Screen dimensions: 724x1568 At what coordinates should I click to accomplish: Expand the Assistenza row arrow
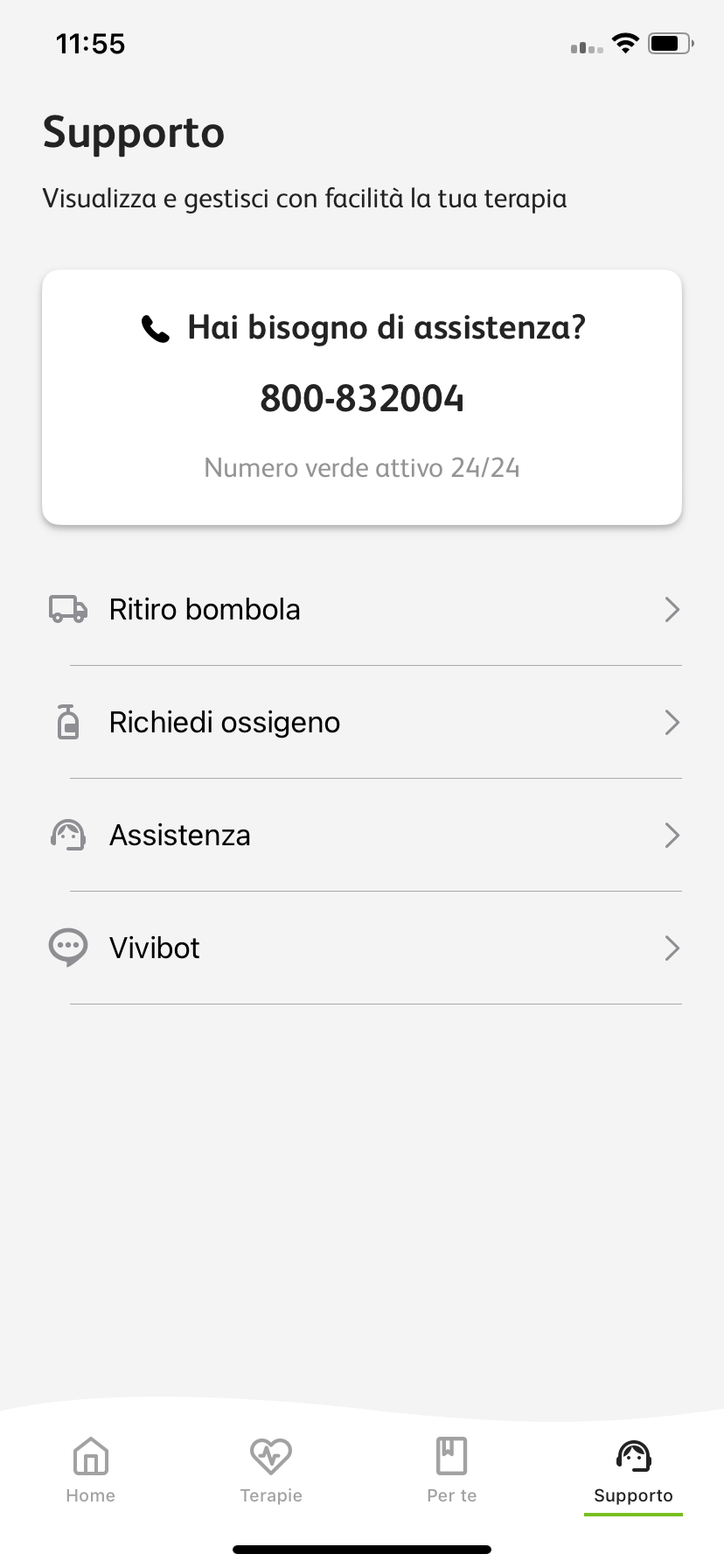pyautogui.click(x=672, y=835)
